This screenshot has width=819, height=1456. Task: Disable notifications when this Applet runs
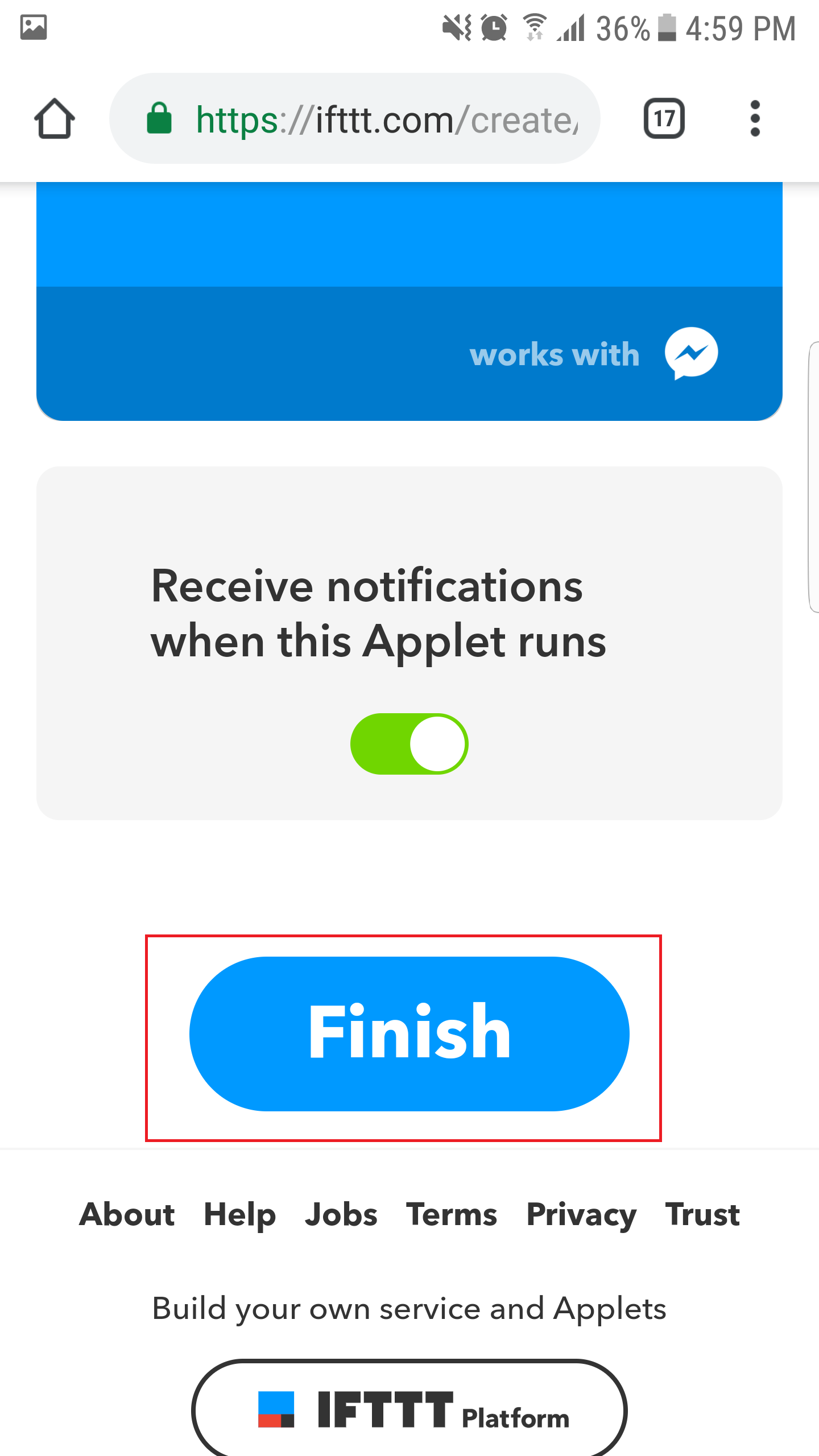pos(409,744)
